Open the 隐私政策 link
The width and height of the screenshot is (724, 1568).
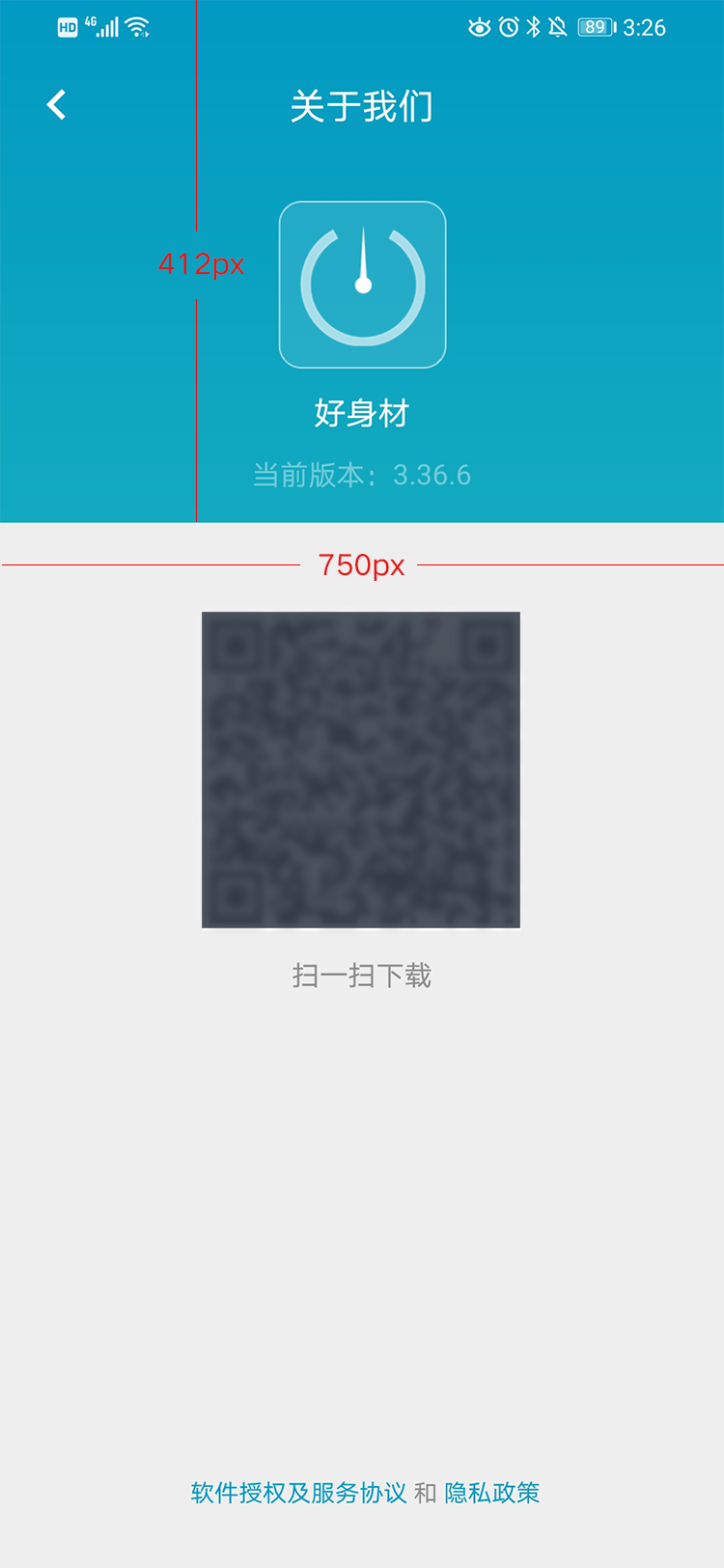click(491, 1493)
